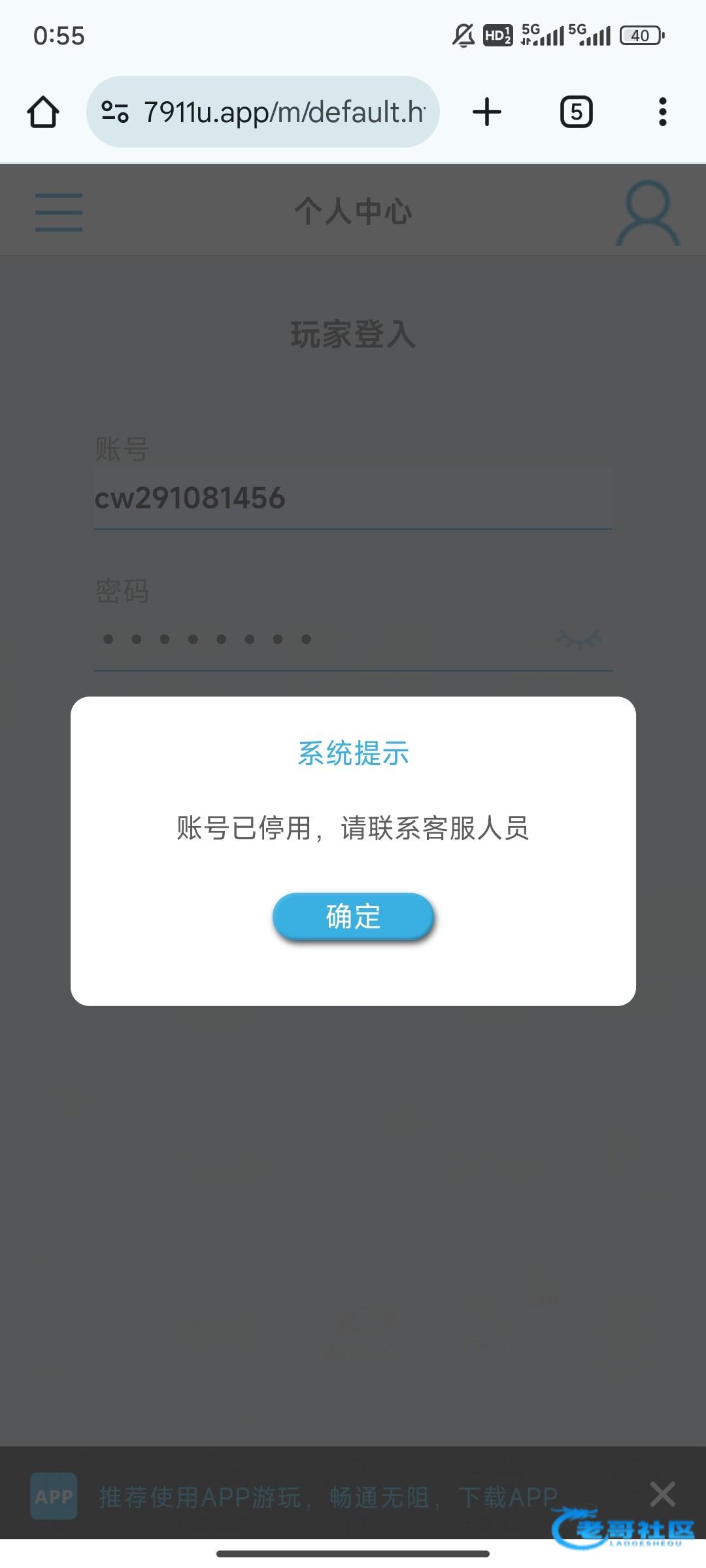Open the hamburger drawer menu
Viewport: 706px width, 1568px height.
click(x=59, y=212)
